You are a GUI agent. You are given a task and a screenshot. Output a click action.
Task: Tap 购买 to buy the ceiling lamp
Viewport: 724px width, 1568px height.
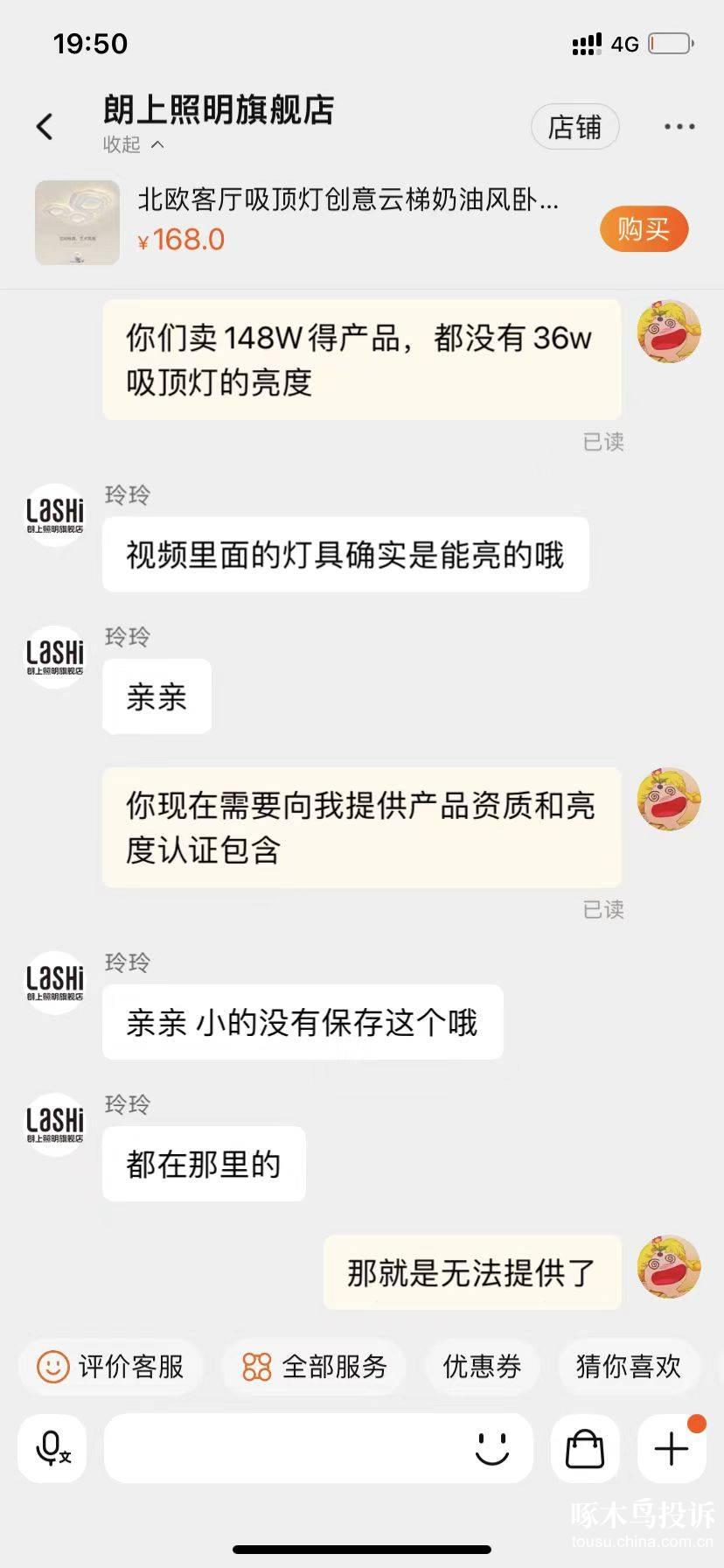644,229
